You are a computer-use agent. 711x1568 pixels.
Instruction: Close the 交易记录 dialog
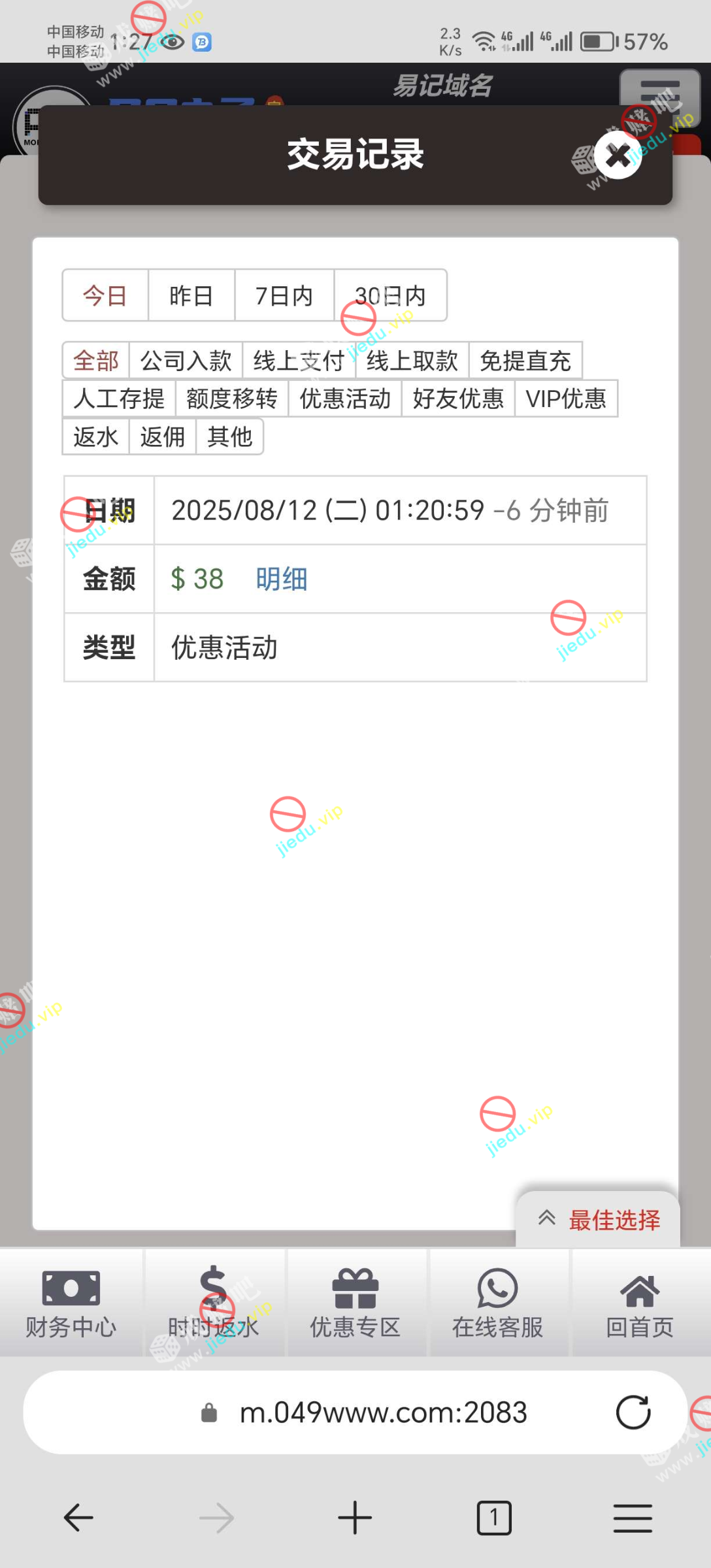point(618,155)
